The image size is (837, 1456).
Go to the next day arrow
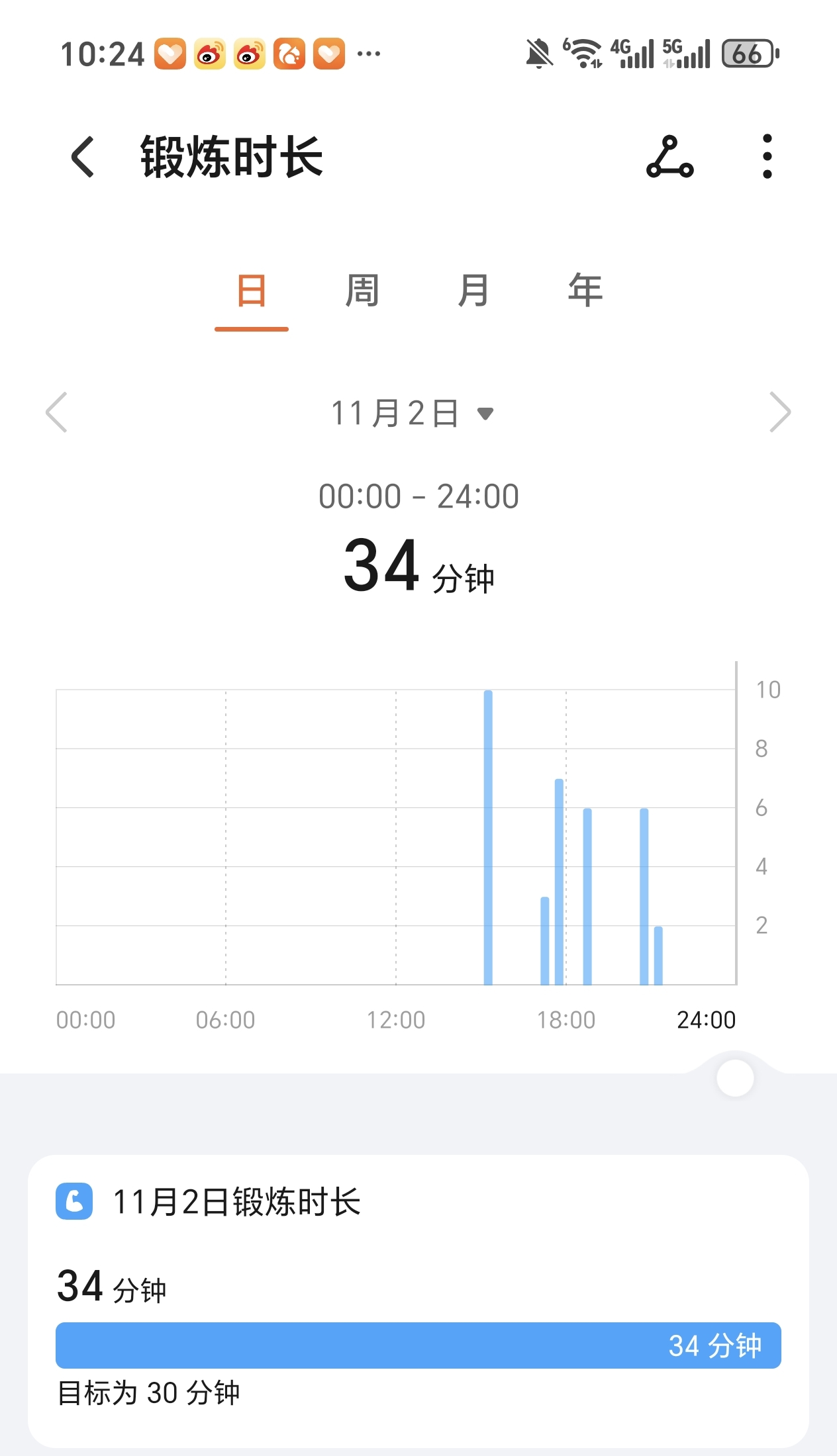(x=780, y=412)
